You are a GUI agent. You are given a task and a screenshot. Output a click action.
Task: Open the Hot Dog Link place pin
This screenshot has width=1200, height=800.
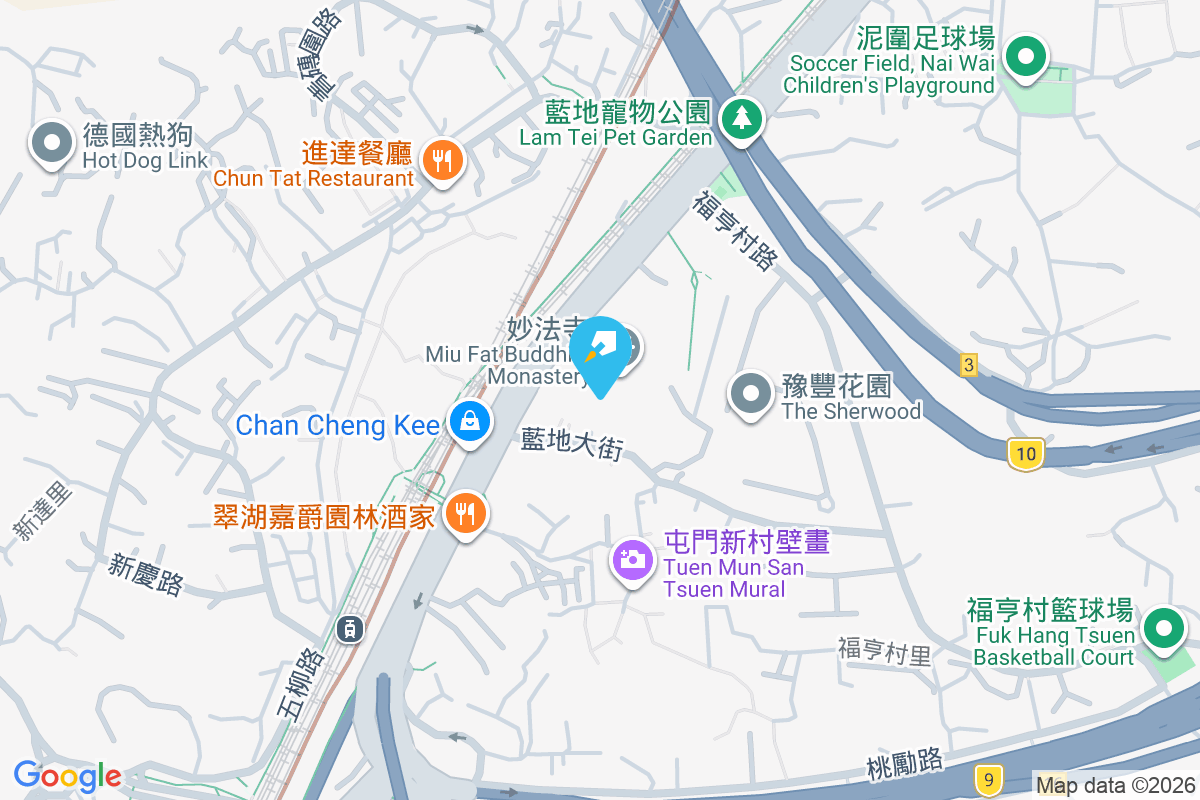pos(53,144)
